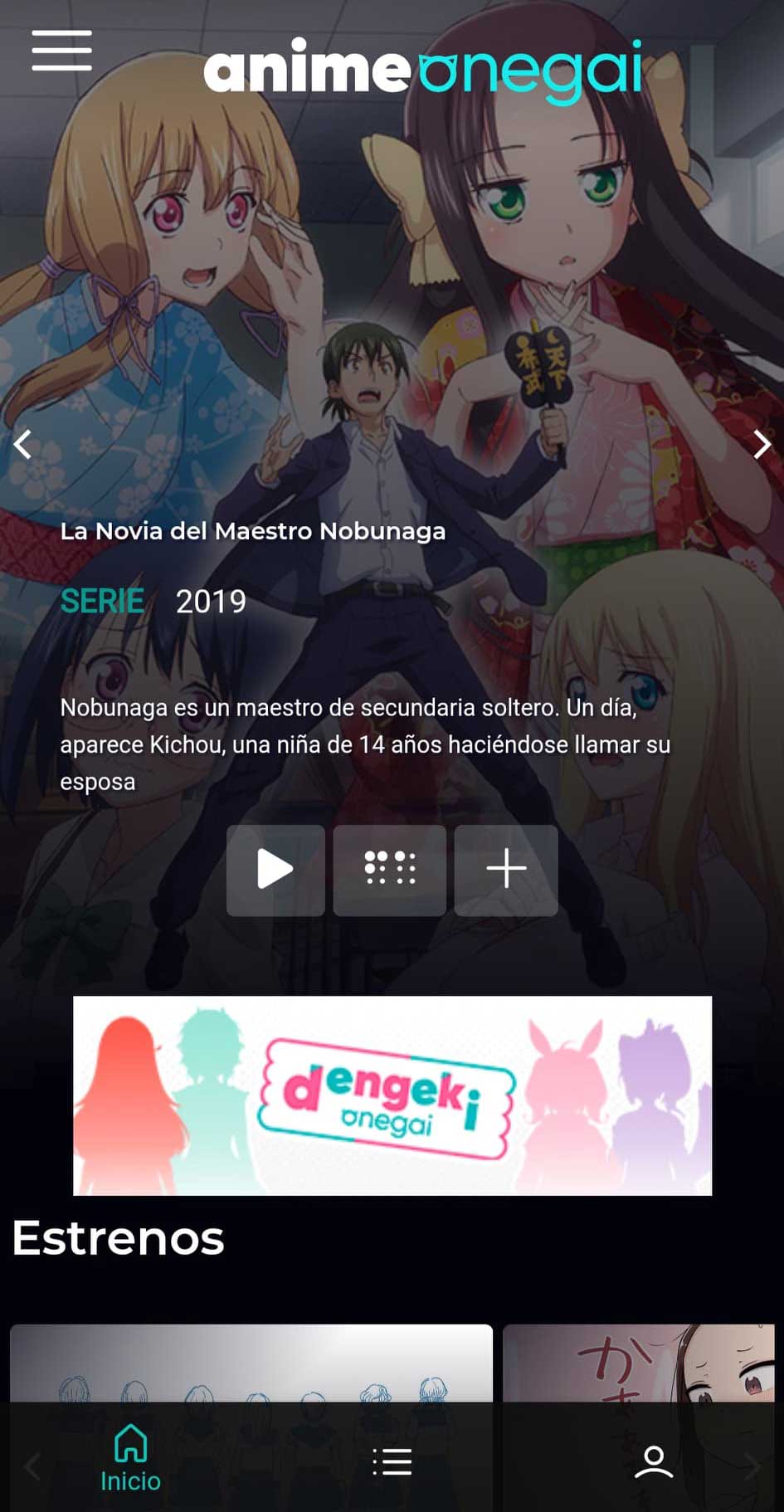Go to next featured slide

[x=762, y=445]
